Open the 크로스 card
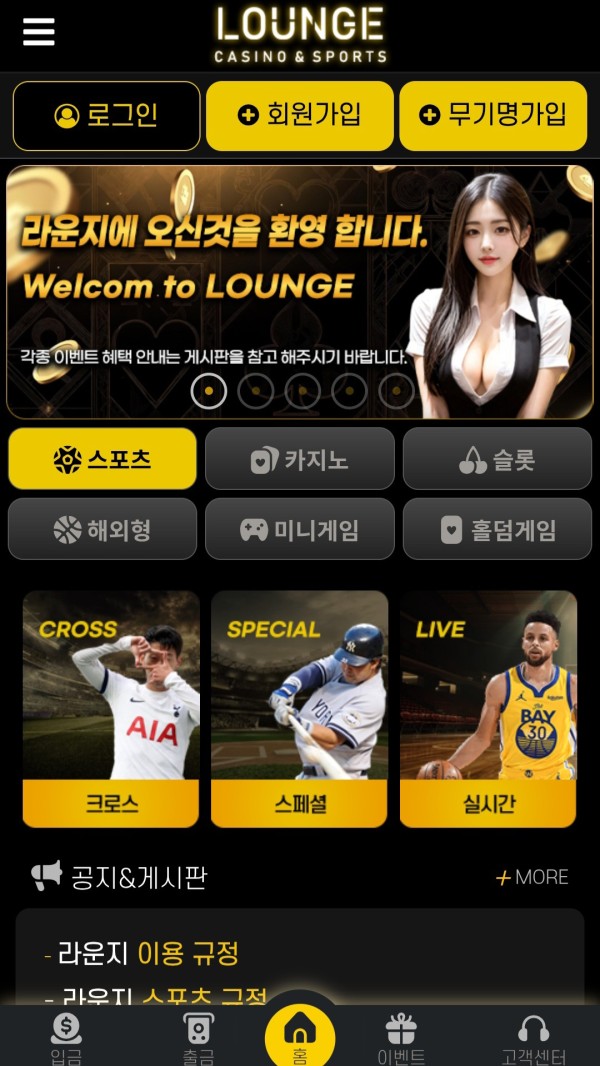This screenshot has height=1066, width=600. pyautogui.click(x=111, y=708)
